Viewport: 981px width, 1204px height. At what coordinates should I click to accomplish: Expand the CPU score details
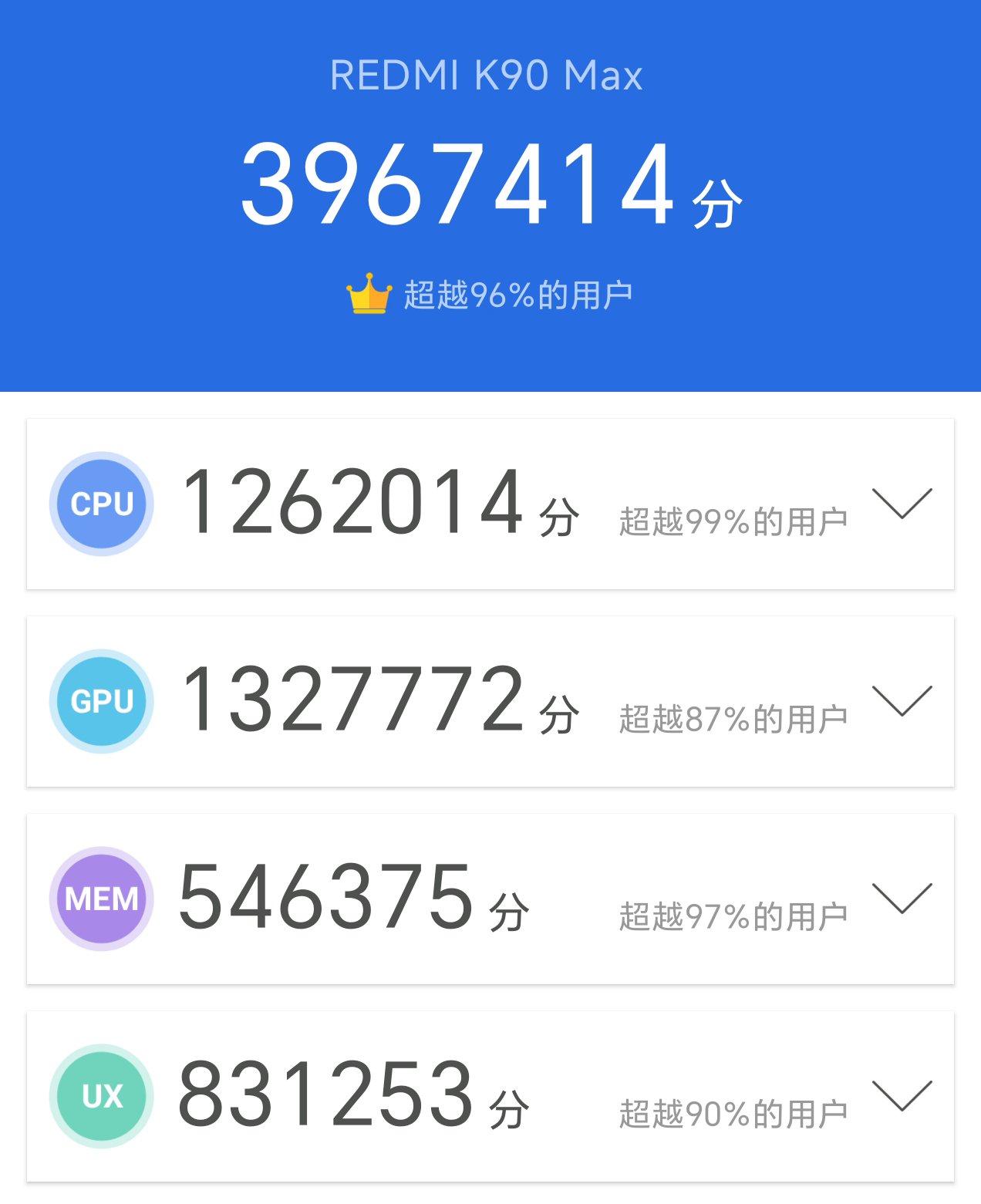pos(902,504)
